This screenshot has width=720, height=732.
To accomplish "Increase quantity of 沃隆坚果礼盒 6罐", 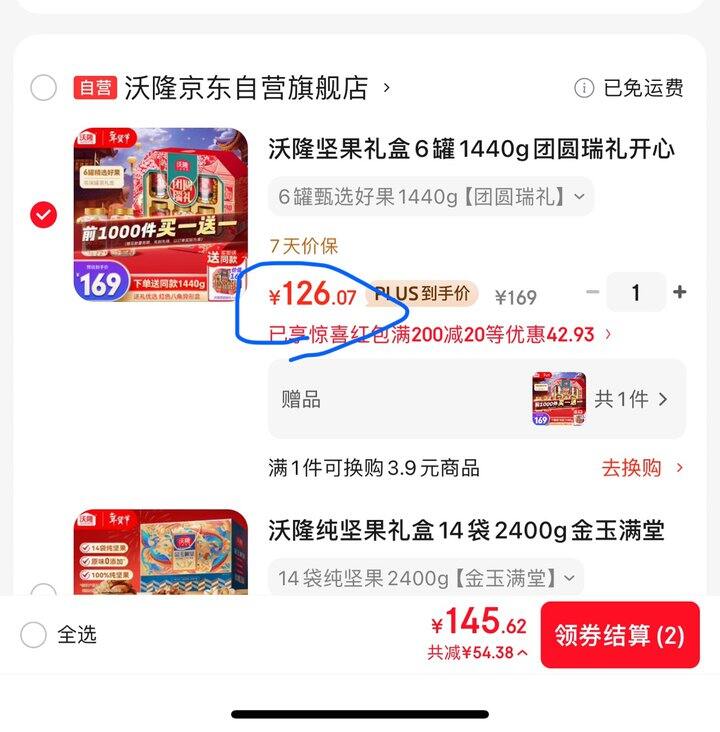I will 680,293.
